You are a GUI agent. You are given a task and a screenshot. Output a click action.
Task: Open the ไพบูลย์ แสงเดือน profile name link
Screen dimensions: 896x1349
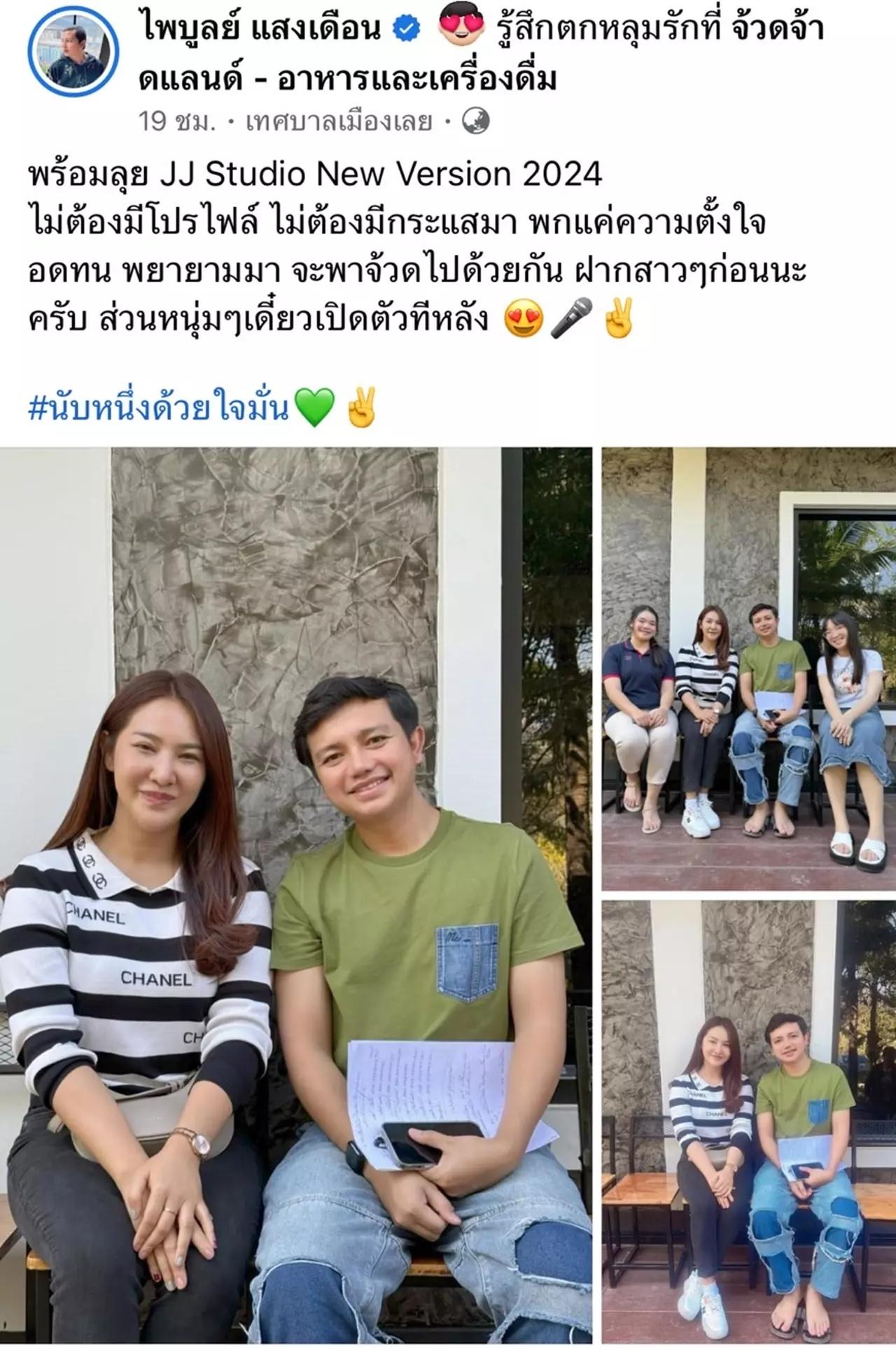pos(259,31)
